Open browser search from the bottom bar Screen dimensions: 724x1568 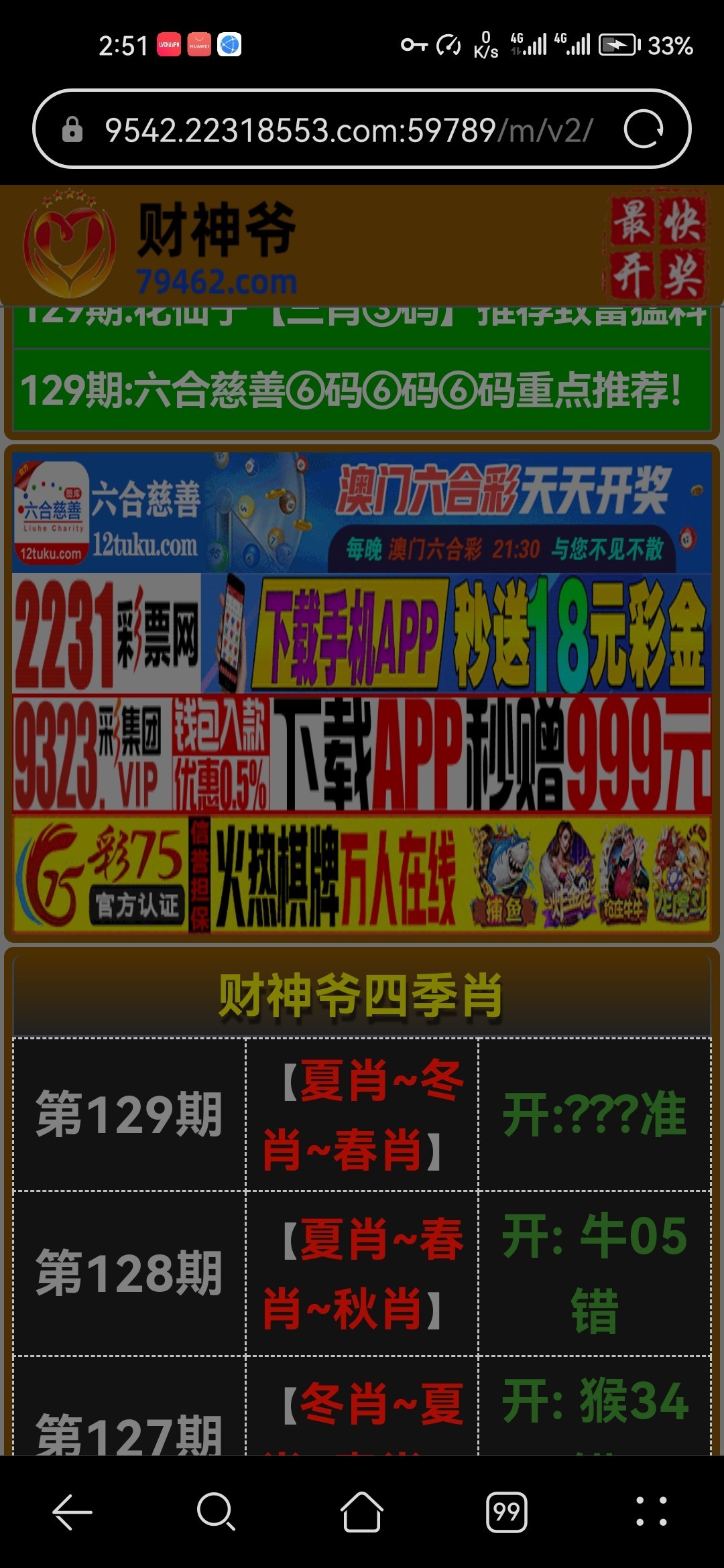(x=216, y=1512)
